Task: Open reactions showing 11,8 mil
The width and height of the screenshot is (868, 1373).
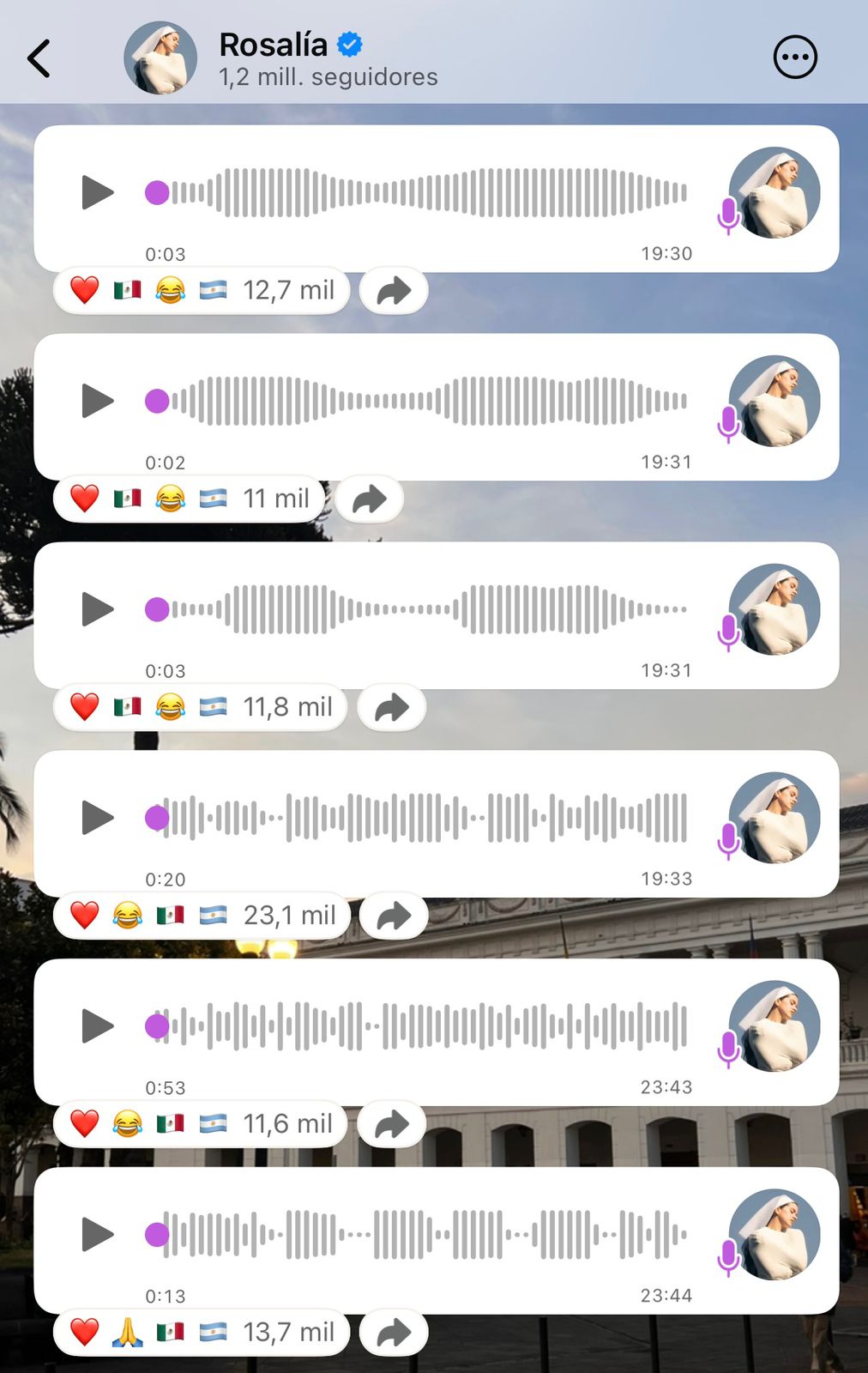Action: point(201,707)
